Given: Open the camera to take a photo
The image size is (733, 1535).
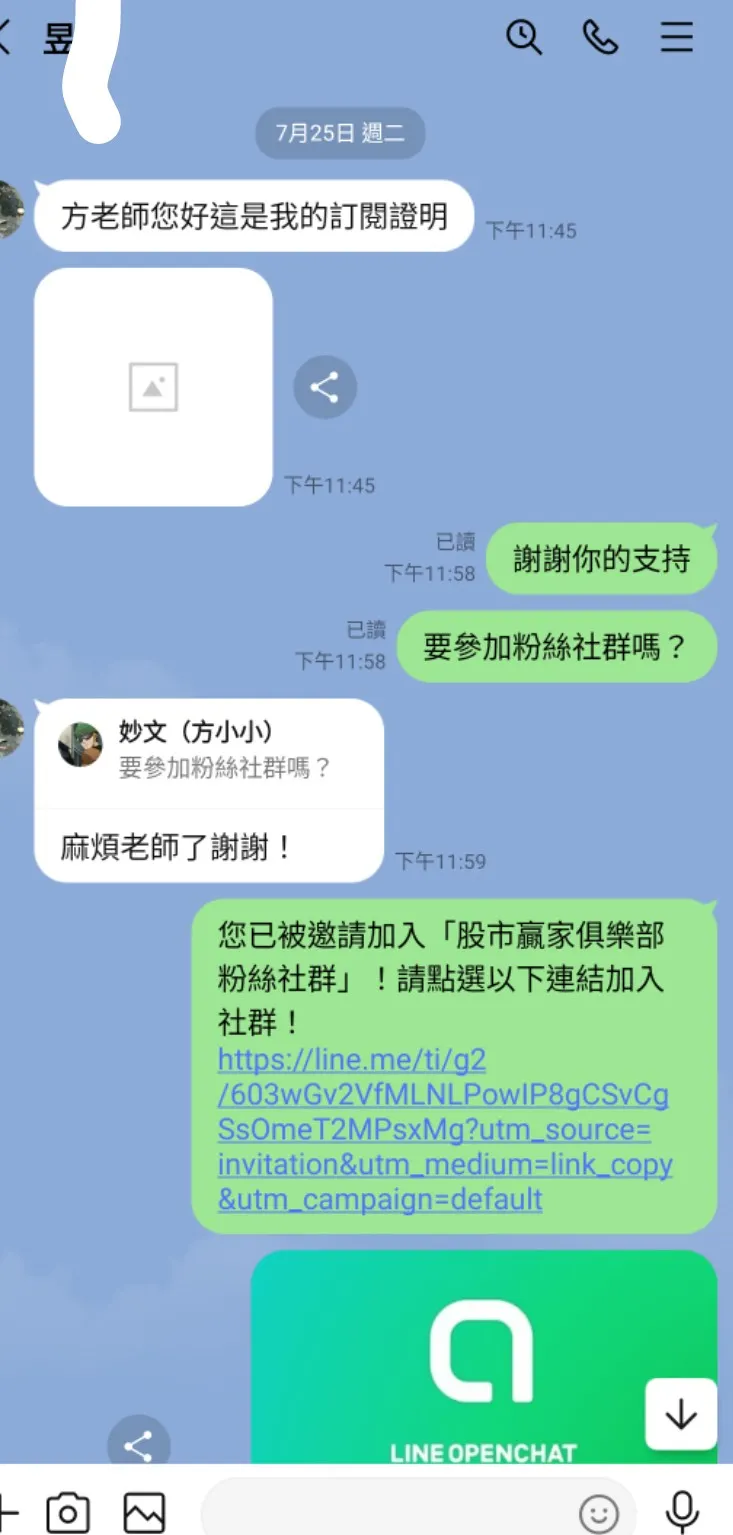Looking at the screenshot, I should coord(67,1513).
